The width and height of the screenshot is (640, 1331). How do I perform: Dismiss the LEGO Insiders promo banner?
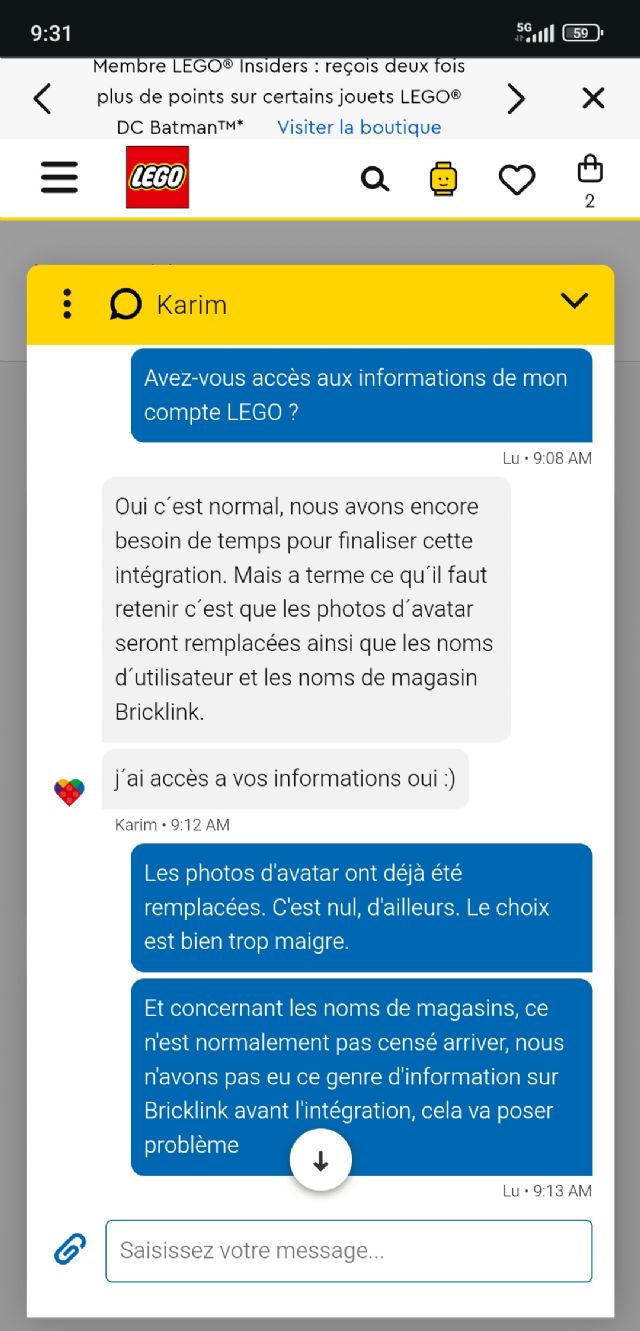[x=593, y=98]
